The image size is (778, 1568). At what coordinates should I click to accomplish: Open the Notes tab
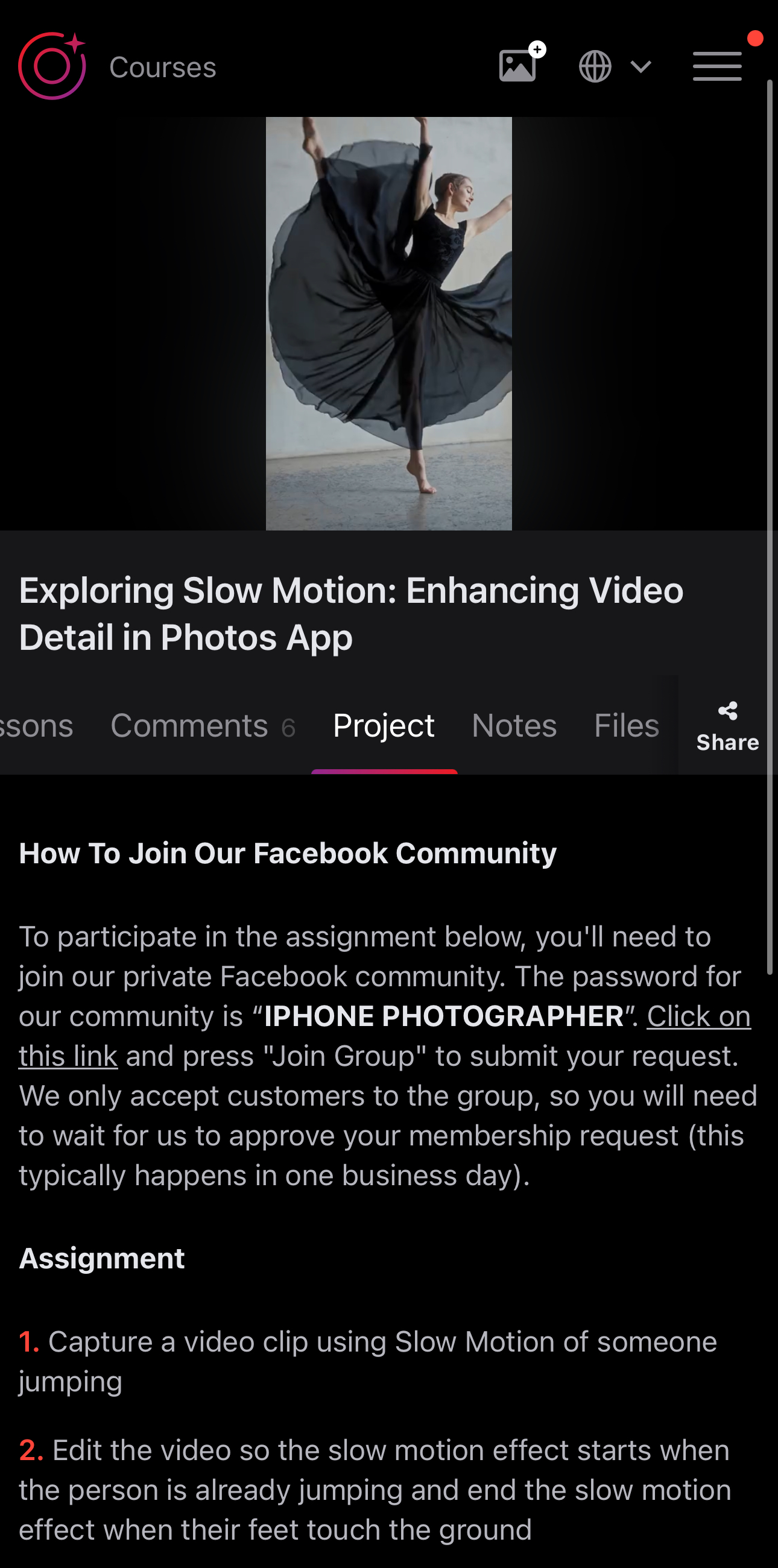(514, 726)
